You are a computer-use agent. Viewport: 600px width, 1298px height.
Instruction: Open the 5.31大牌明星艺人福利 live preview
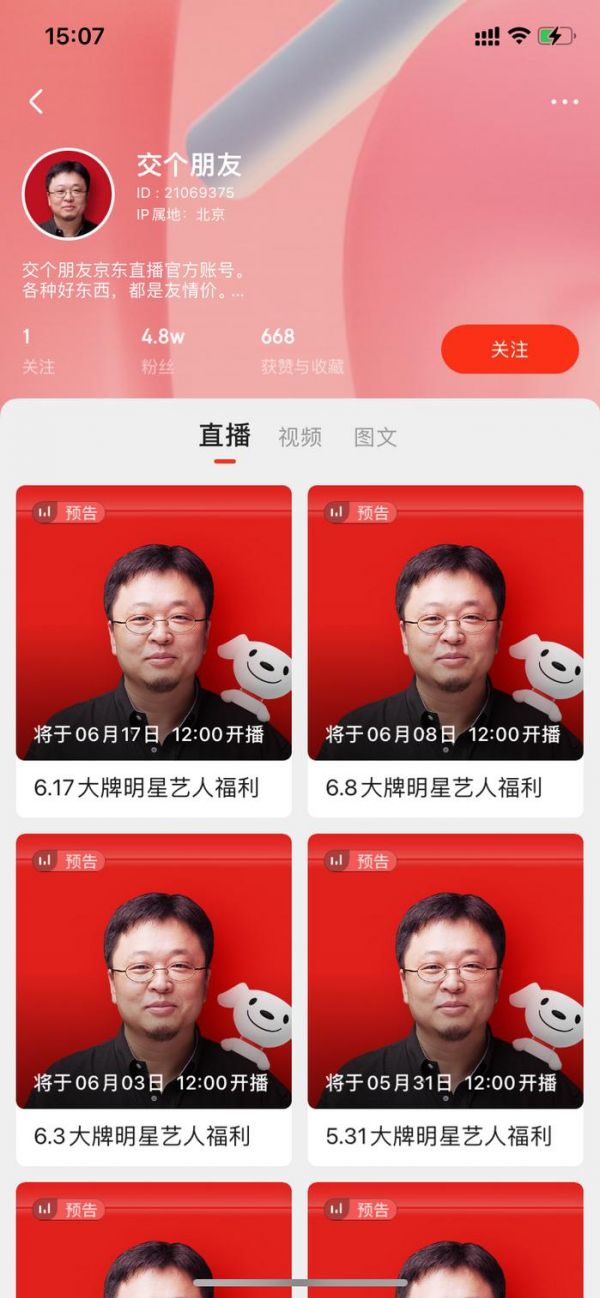coord(445,998)
